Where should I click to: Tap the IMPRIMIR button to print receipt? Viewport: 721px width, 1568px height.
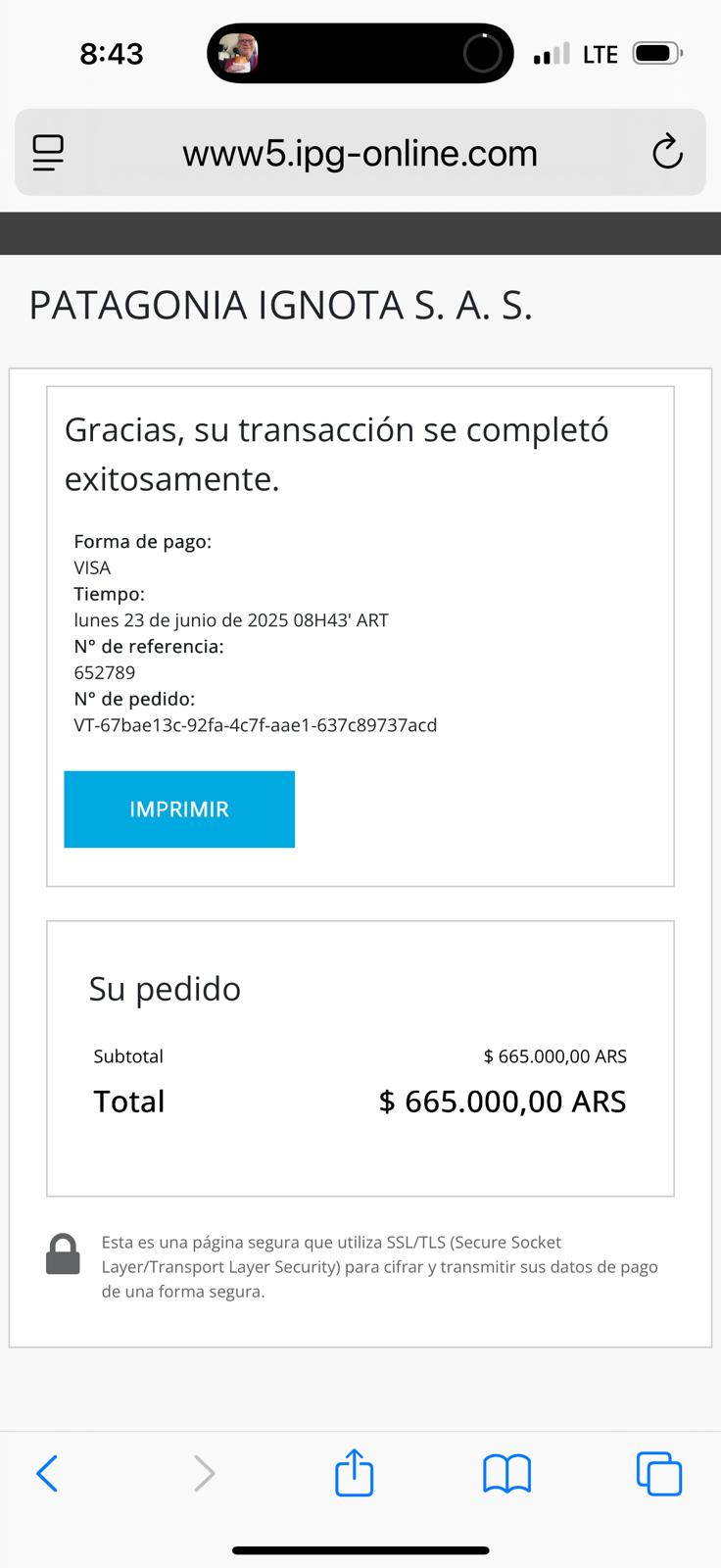179,809
